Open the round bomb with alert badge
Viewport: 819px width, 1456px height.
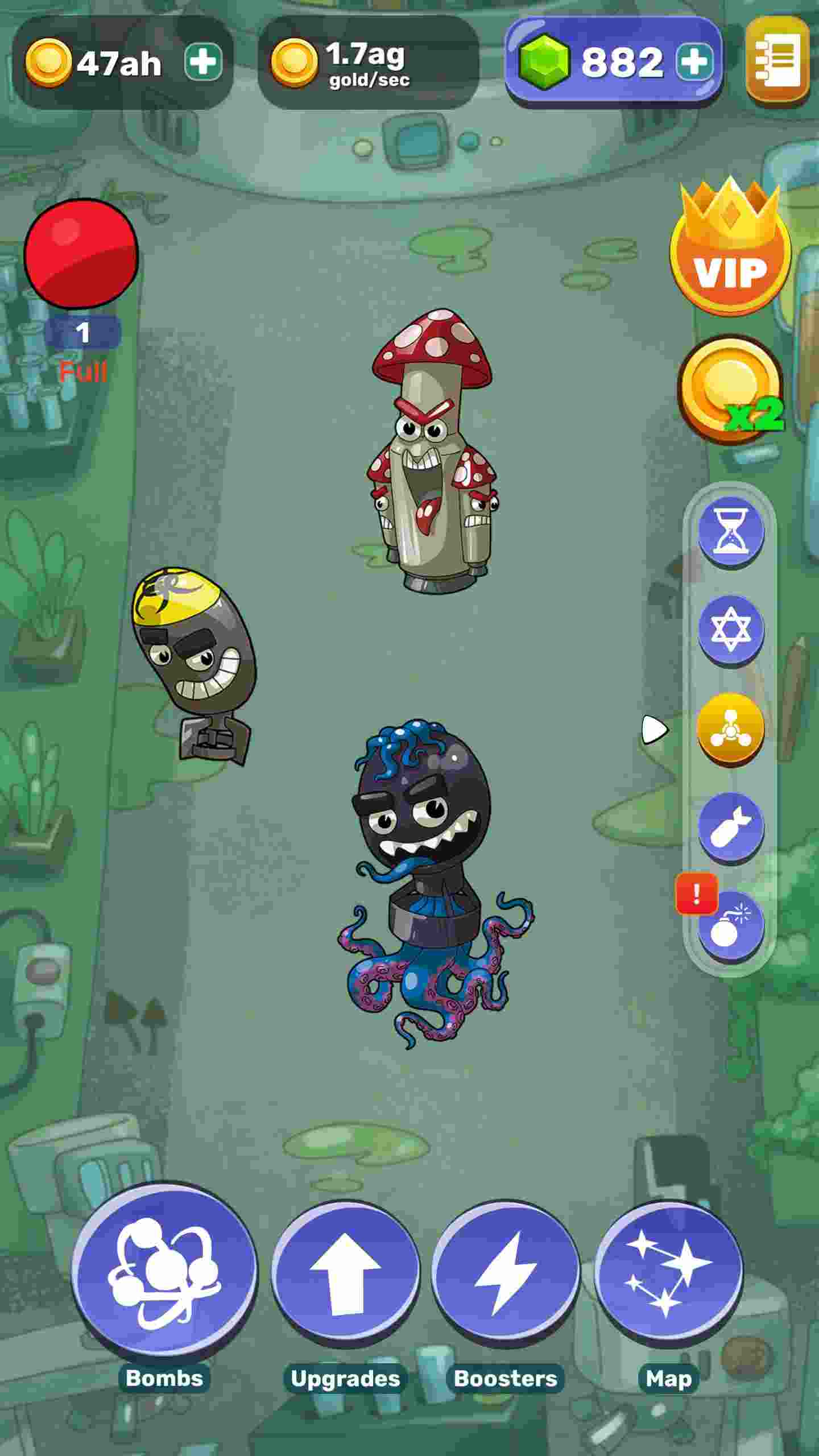pos(731,927)
